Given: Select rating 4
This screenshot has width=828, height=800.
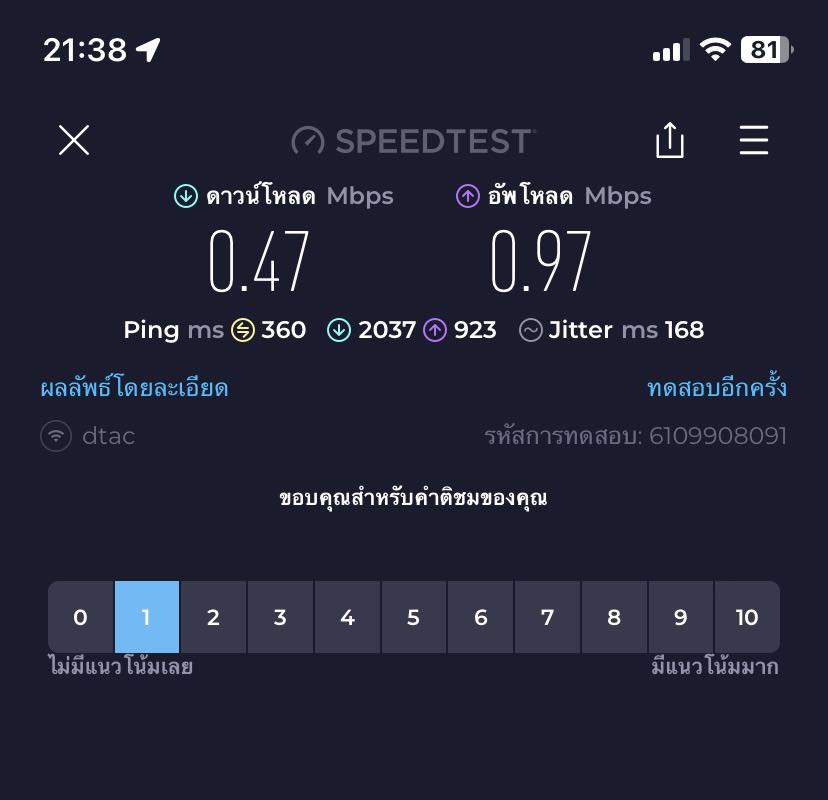Looking at the screenshot, I should (x=347, y=617).
